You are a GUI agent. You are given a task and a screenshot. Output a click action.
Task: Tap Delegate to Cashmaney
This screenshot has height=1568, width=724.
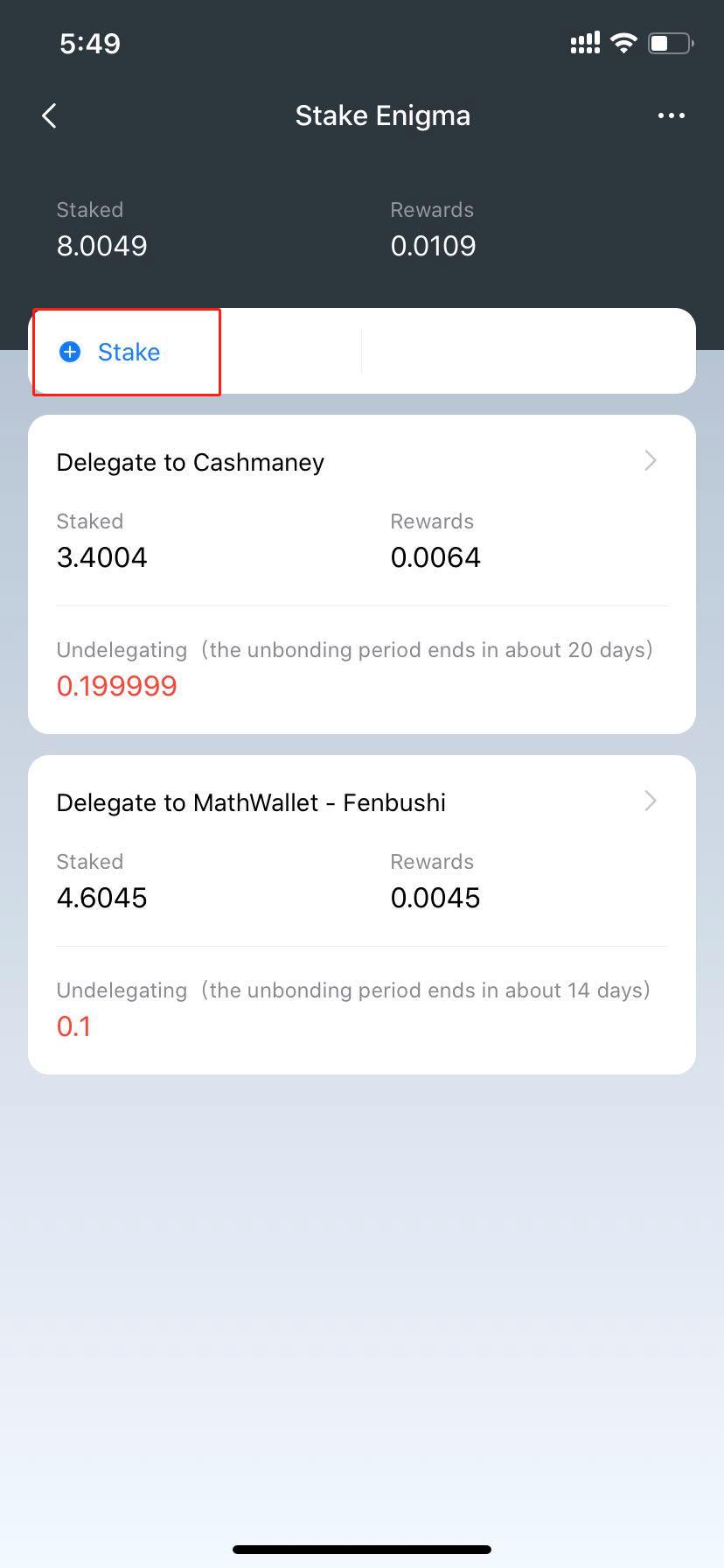click(190, 462)
